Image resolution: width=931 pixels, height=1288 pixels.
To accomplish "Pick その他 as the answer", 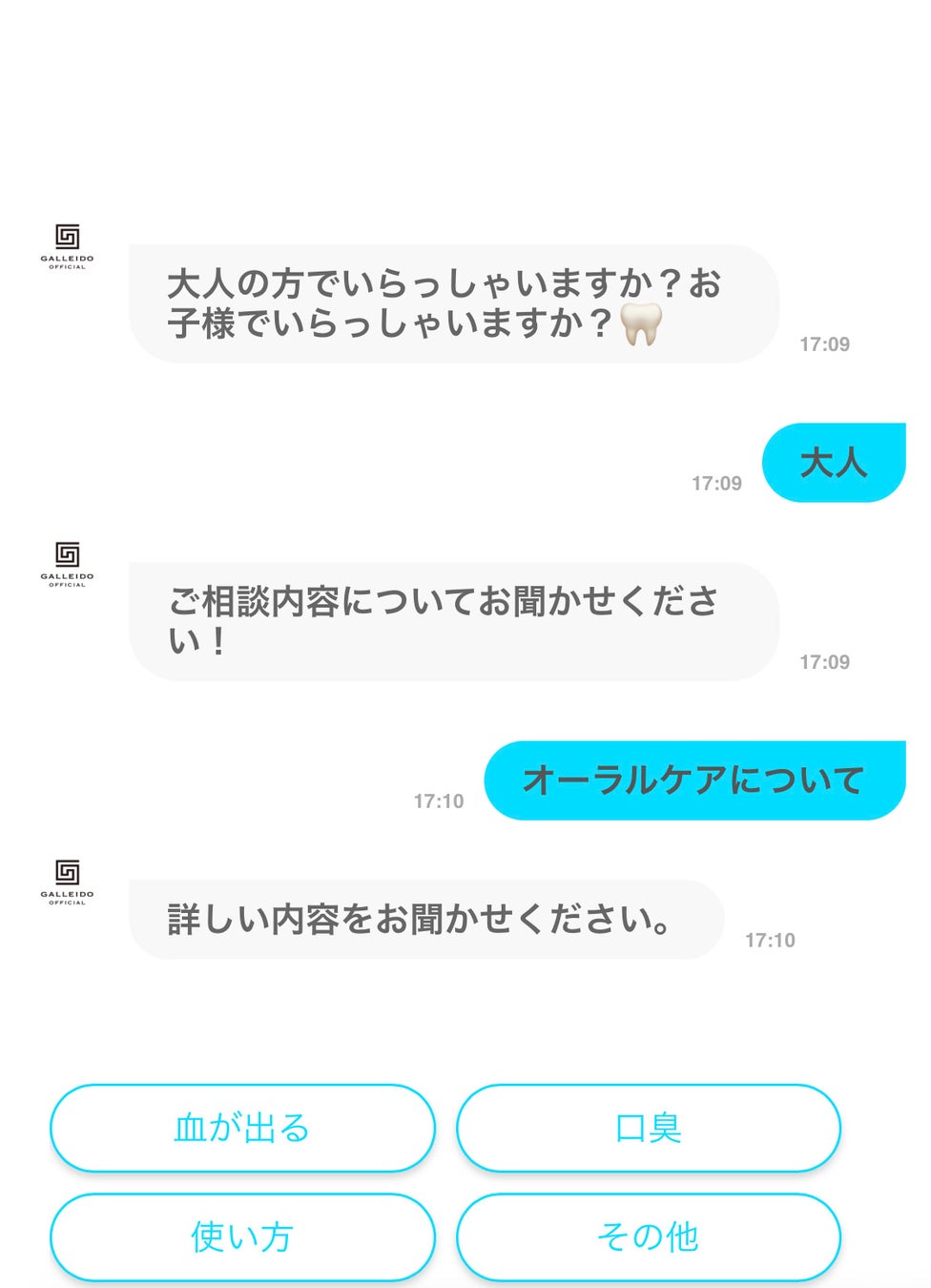I will click(x=649, y=1236).
